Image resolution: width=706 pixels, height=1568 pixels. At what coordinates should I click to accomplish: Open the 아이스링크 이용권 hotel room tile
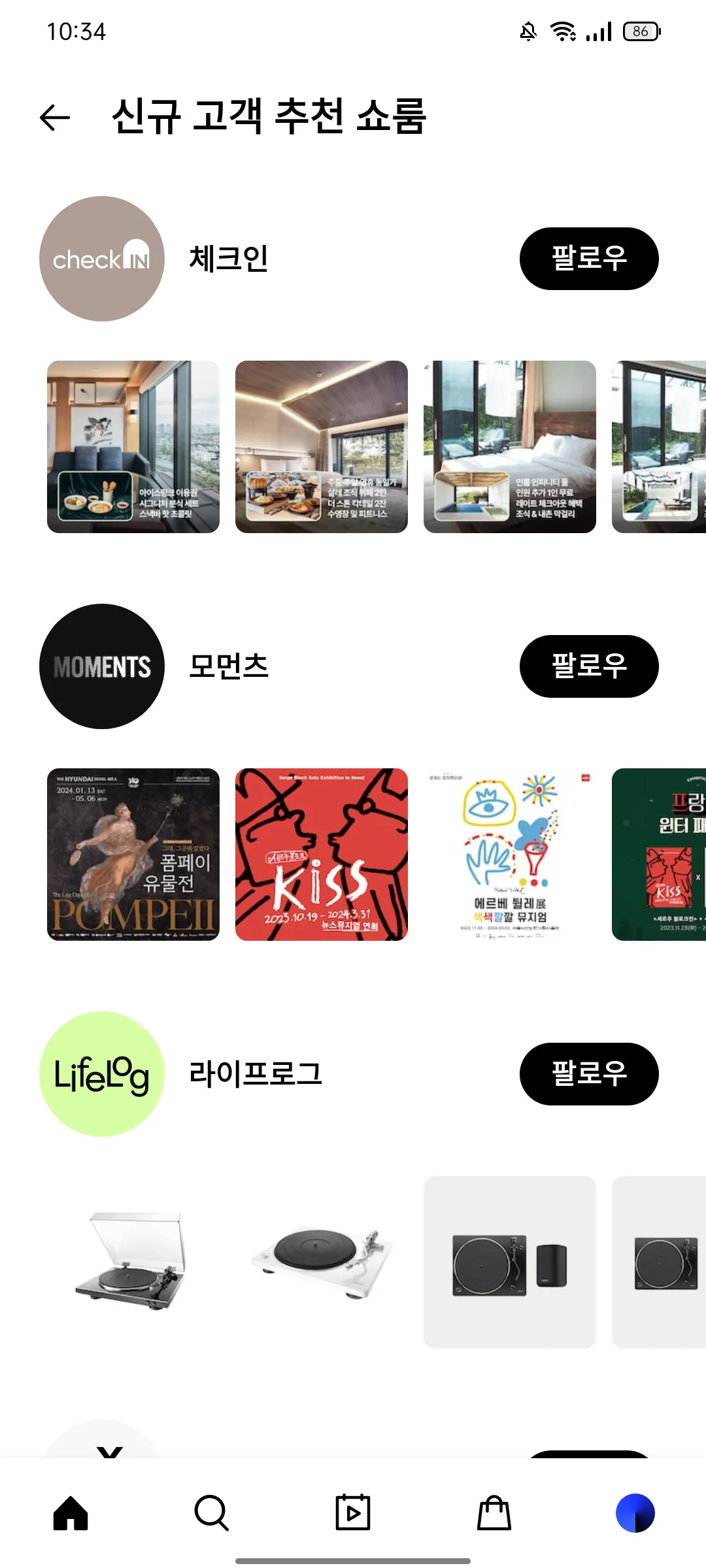point(133,447)
